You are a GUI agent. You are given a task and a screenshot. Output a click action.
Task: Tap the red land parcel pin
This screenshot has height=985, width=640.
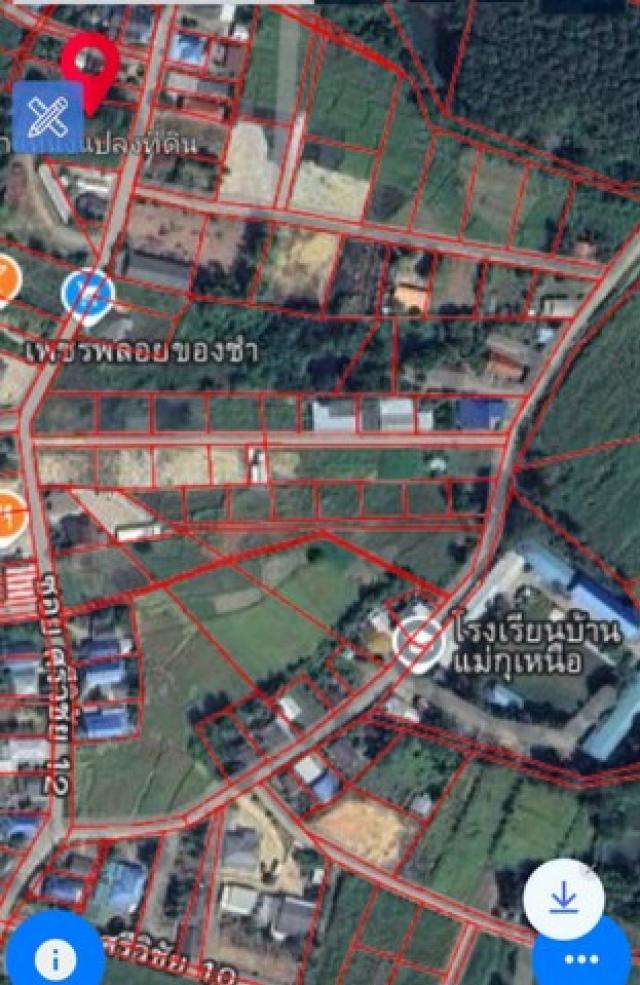(90, 63)
